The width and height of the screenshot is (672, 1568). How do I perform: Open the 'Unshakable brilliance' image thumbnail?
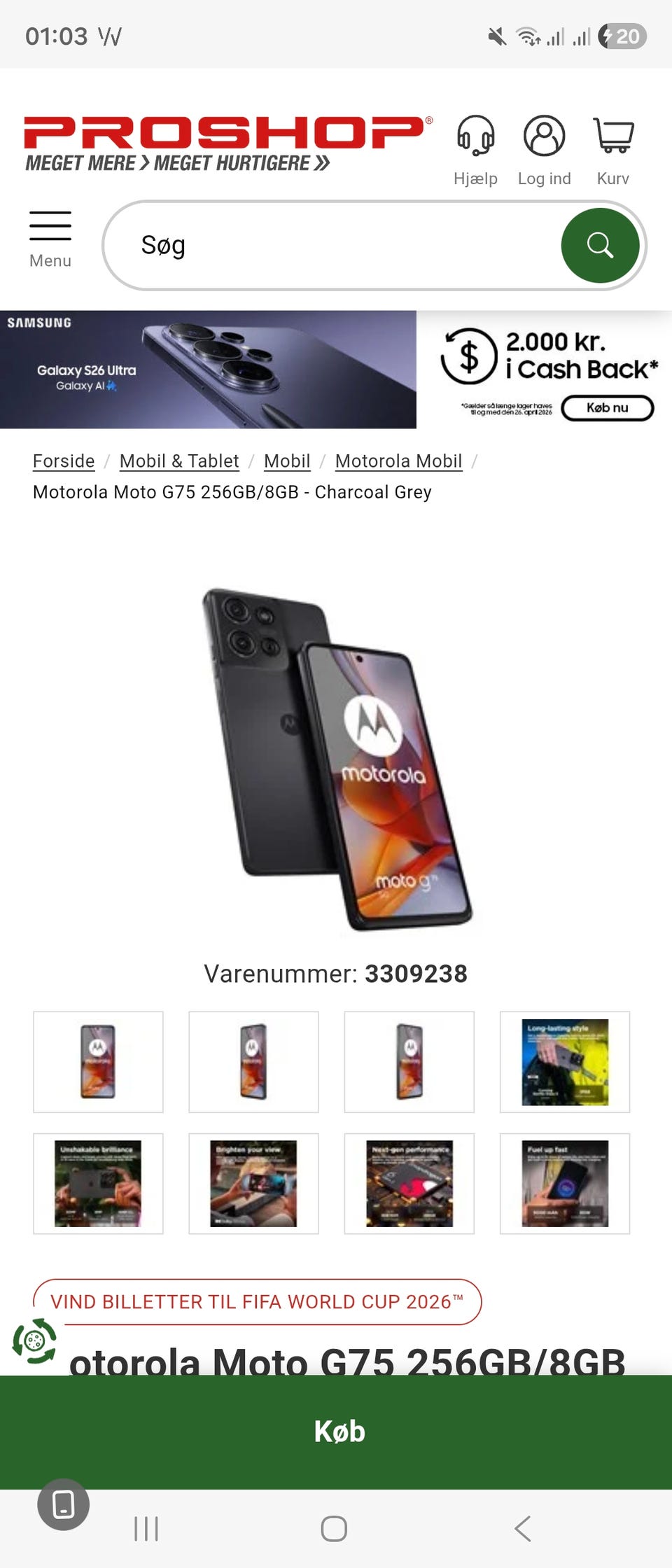(97, 1183)
